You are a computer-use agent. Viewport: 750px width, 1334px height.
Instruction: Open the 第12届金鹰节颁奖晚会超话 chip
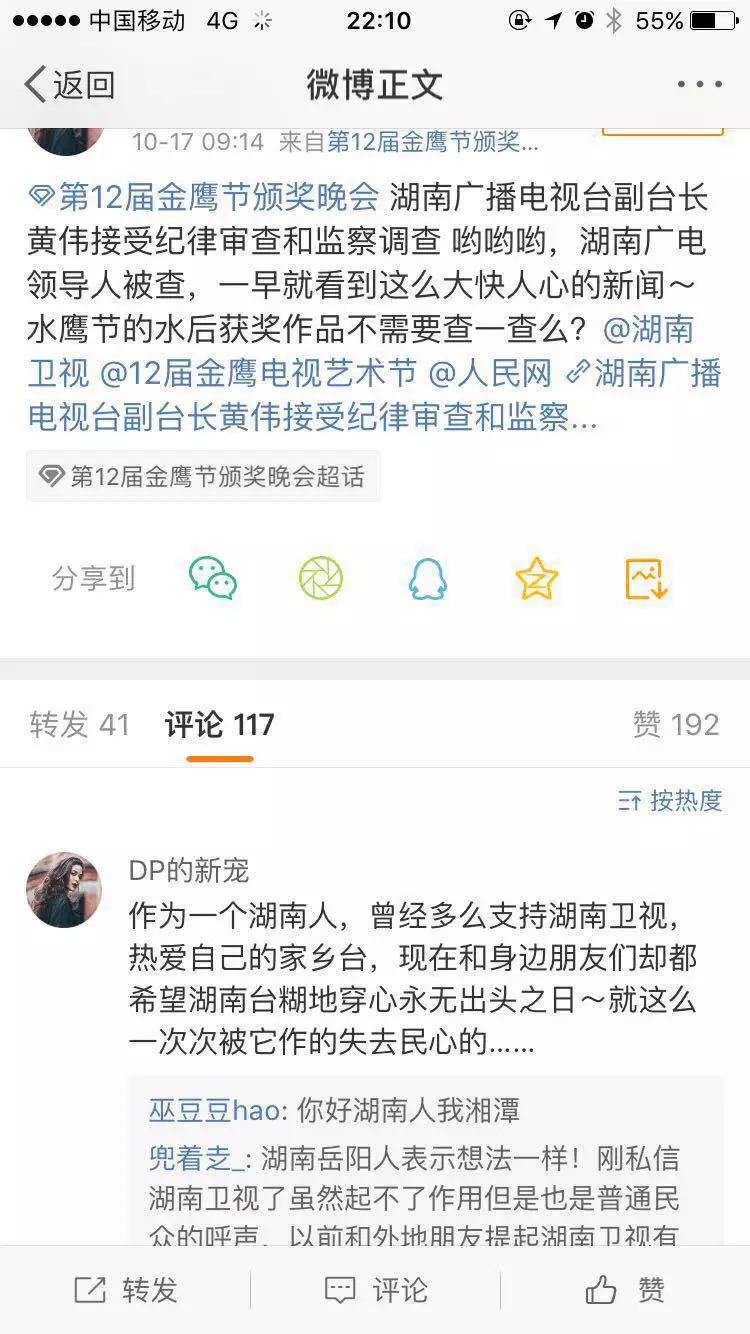[203, 476]
